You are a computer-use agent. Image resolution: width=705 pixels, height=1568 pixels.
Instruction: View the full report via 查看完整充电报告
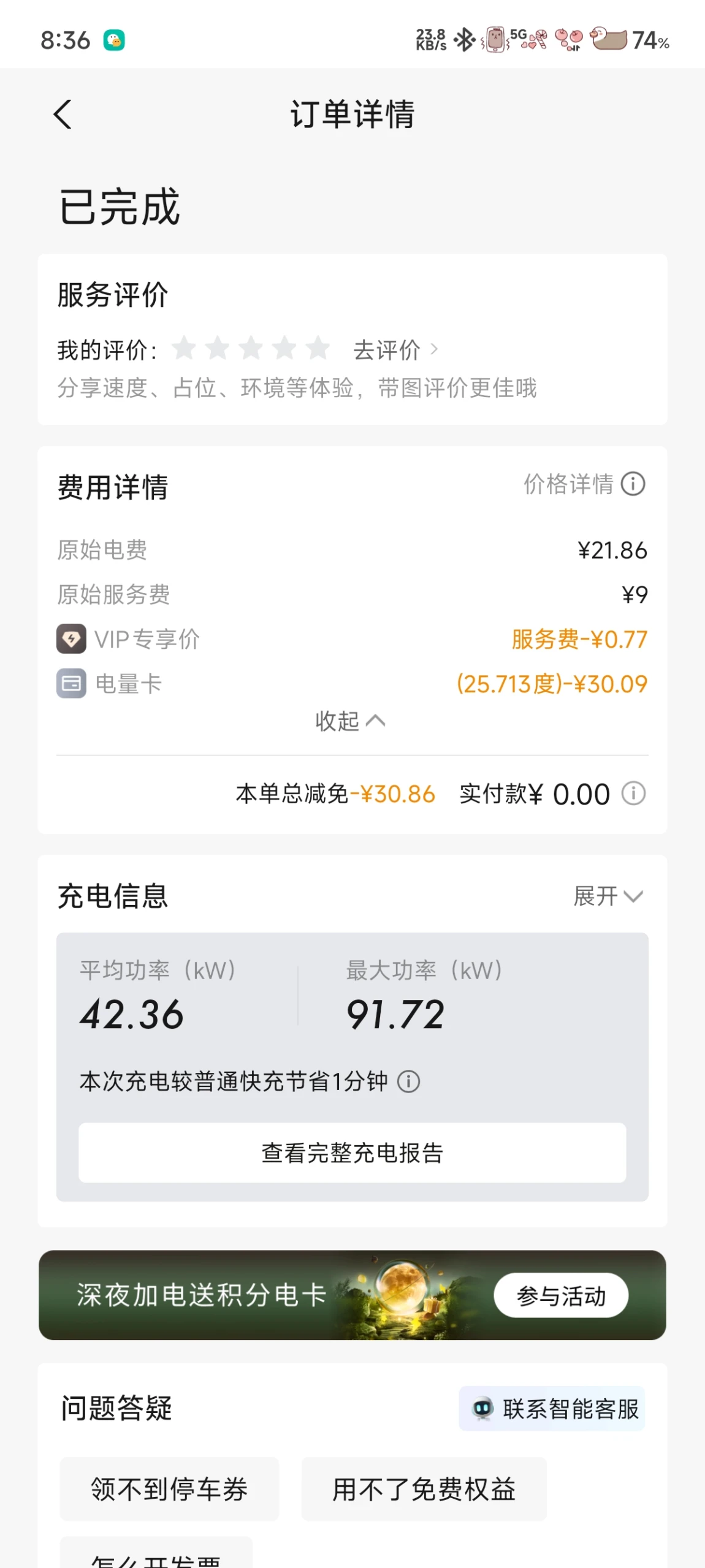click(x=352, y=1153)
